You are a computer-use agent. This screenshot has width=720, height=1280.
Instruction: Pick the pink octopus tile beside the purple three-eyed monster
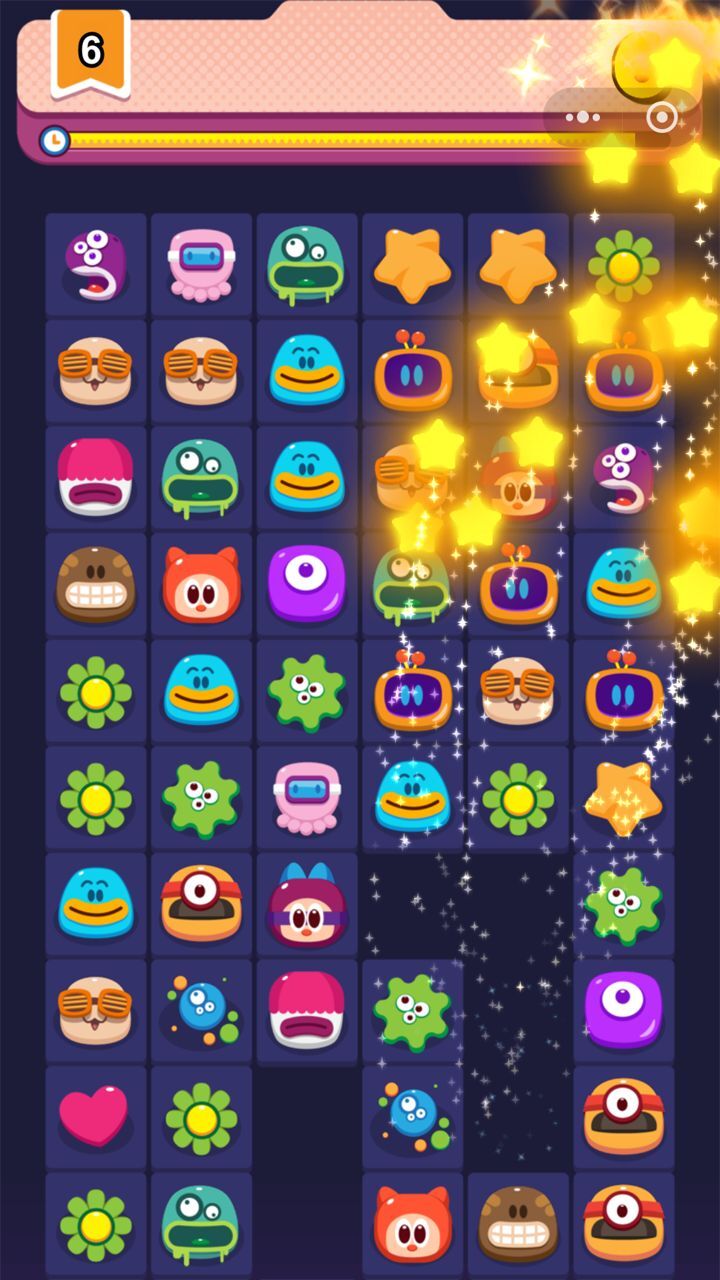point(201,263)
